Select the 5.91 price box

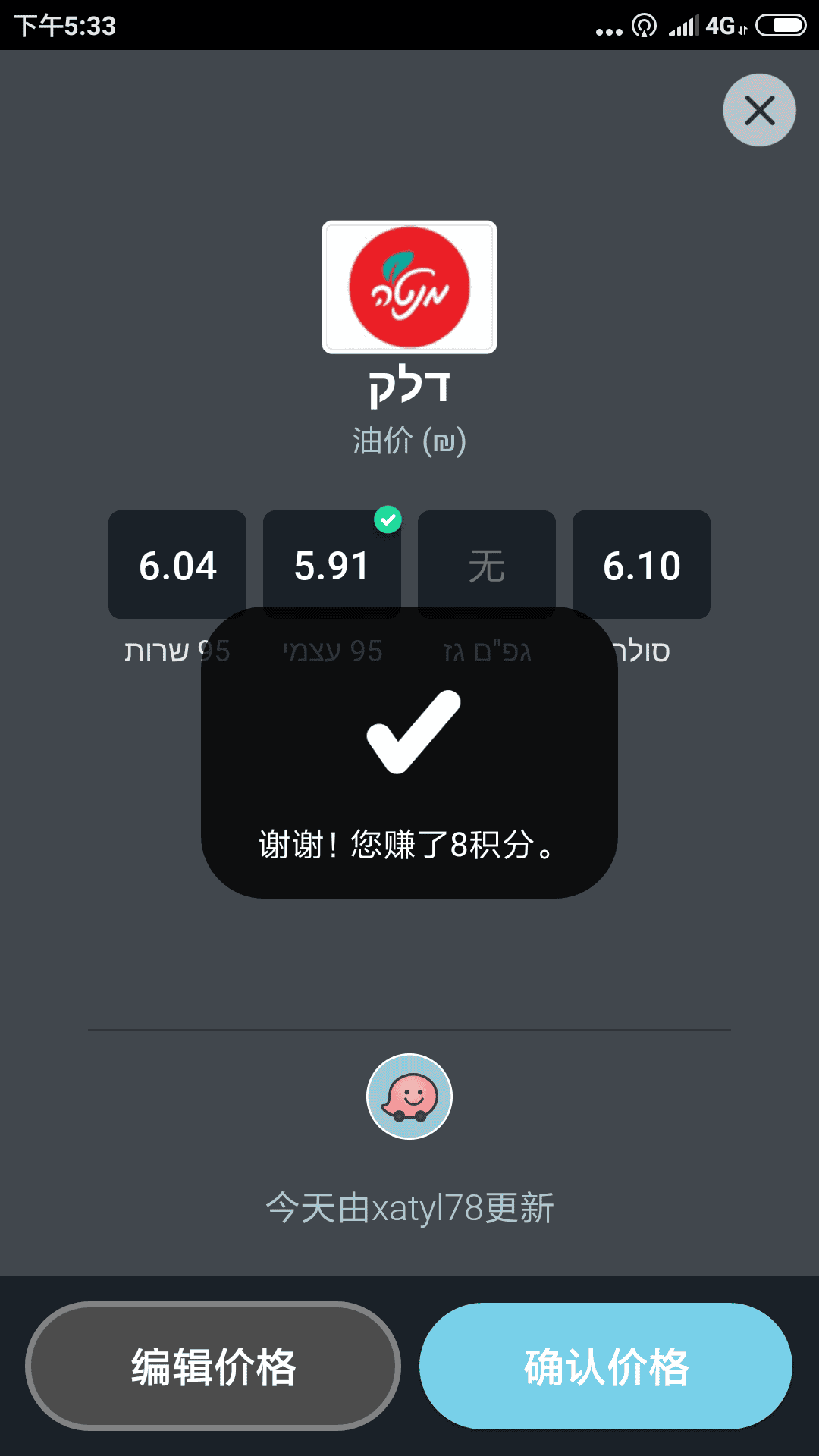click(x=332, y=565)
